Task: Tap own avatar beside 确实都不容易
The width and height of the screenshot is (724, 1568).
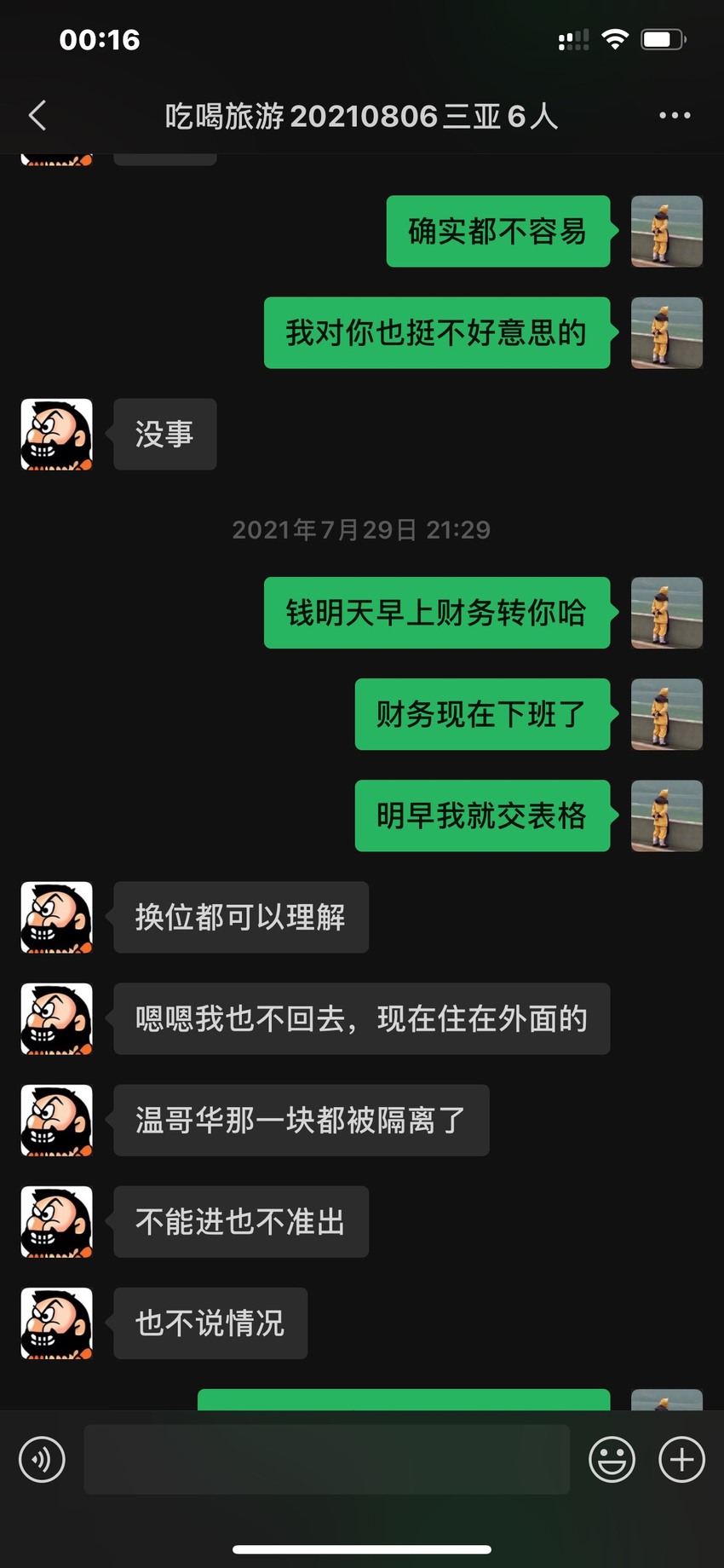Action: pyautogui.click(x=666, y=231)
